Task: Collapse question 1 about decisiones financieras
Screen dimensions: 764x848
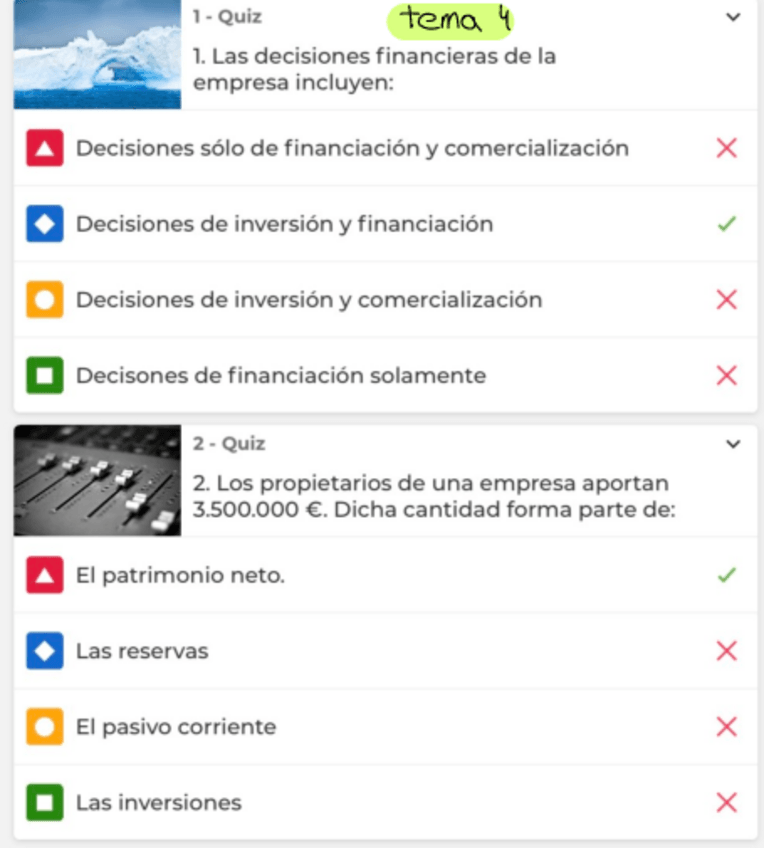Action: (733, 17)
